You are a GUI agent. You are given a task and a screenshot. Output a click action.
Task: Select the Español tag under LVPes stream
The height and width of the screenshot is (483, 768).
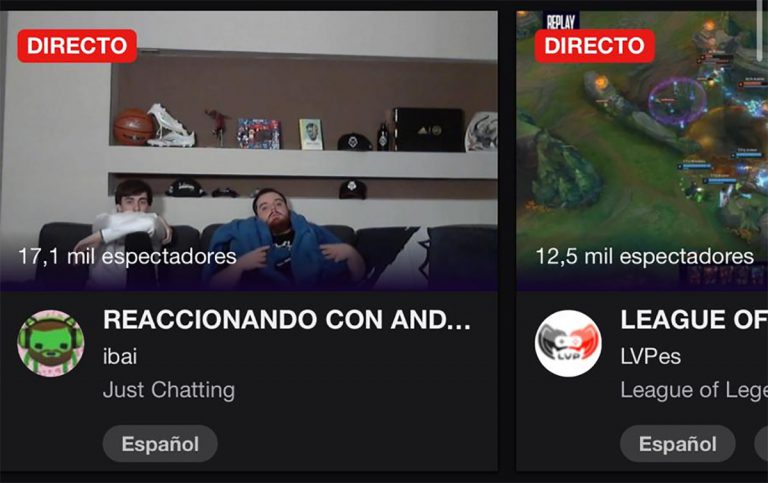(x=677, y=444)
